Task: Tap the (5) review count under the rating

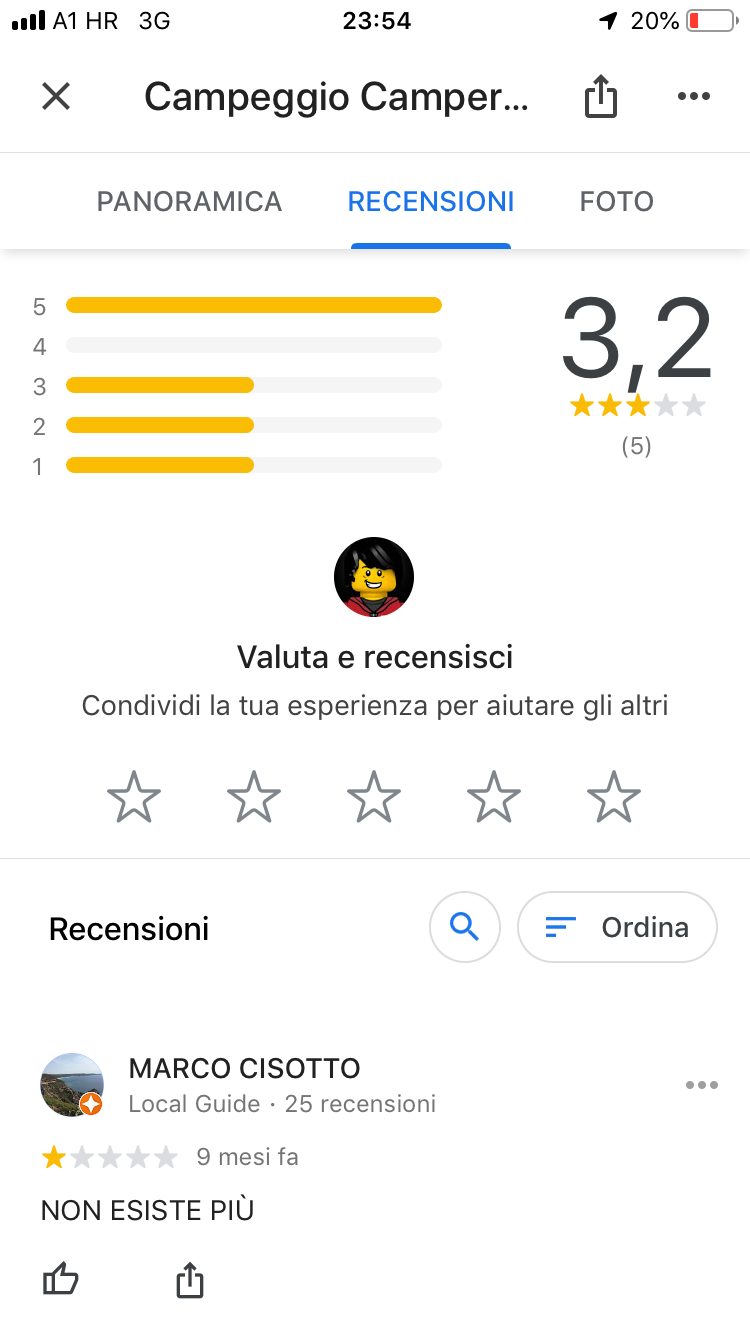Action: (638, 446)
